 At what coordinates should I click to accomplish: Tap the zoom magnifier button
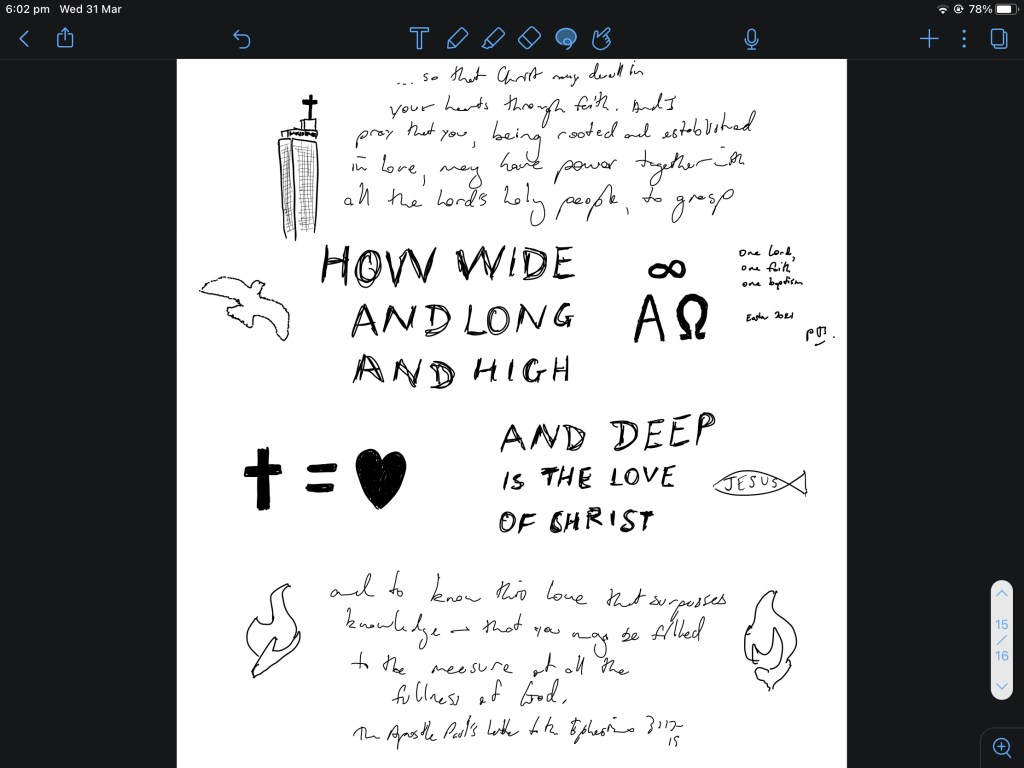(x=1002, y=746)
